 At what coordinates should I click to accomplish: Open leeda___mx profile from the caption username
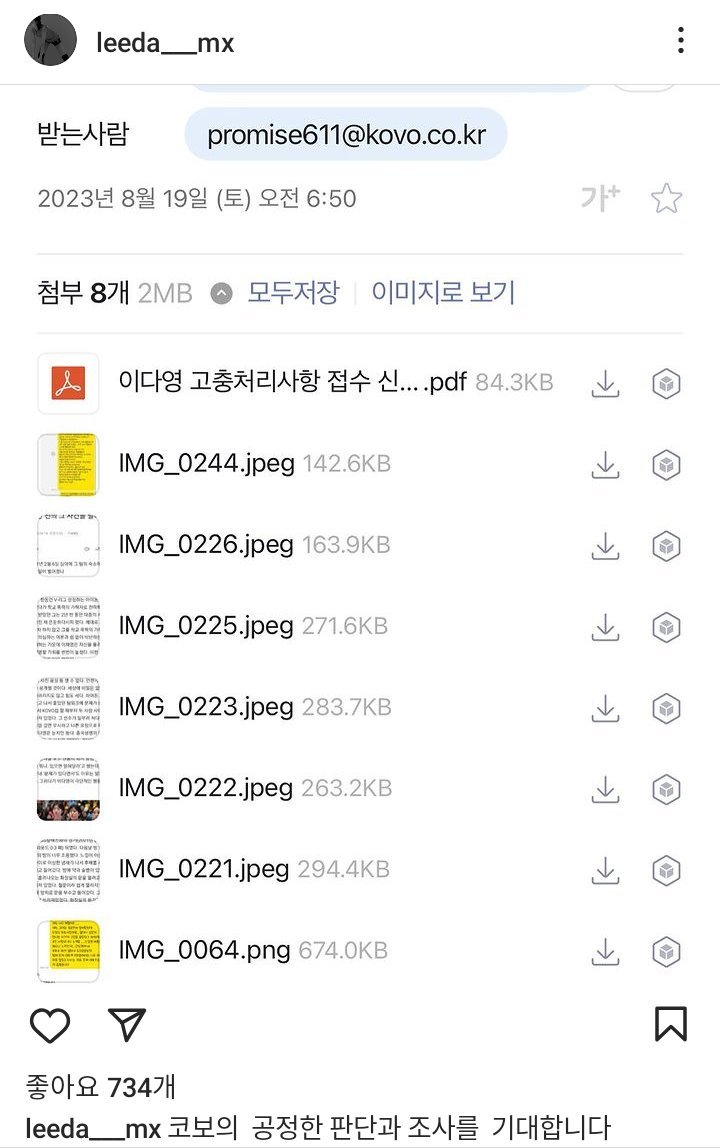point(92,1127)
